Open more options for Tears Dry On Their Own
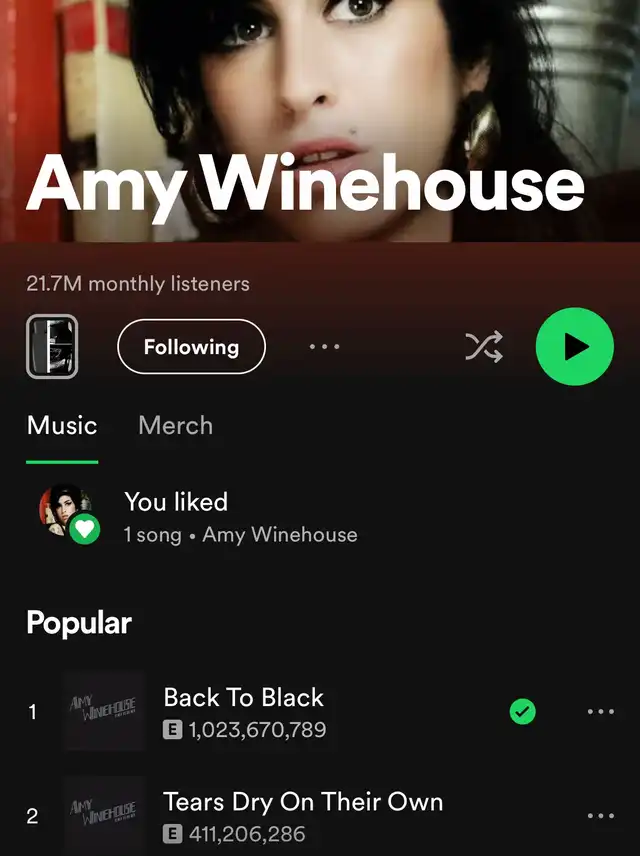640x856 pixels. tap(600, 816)
